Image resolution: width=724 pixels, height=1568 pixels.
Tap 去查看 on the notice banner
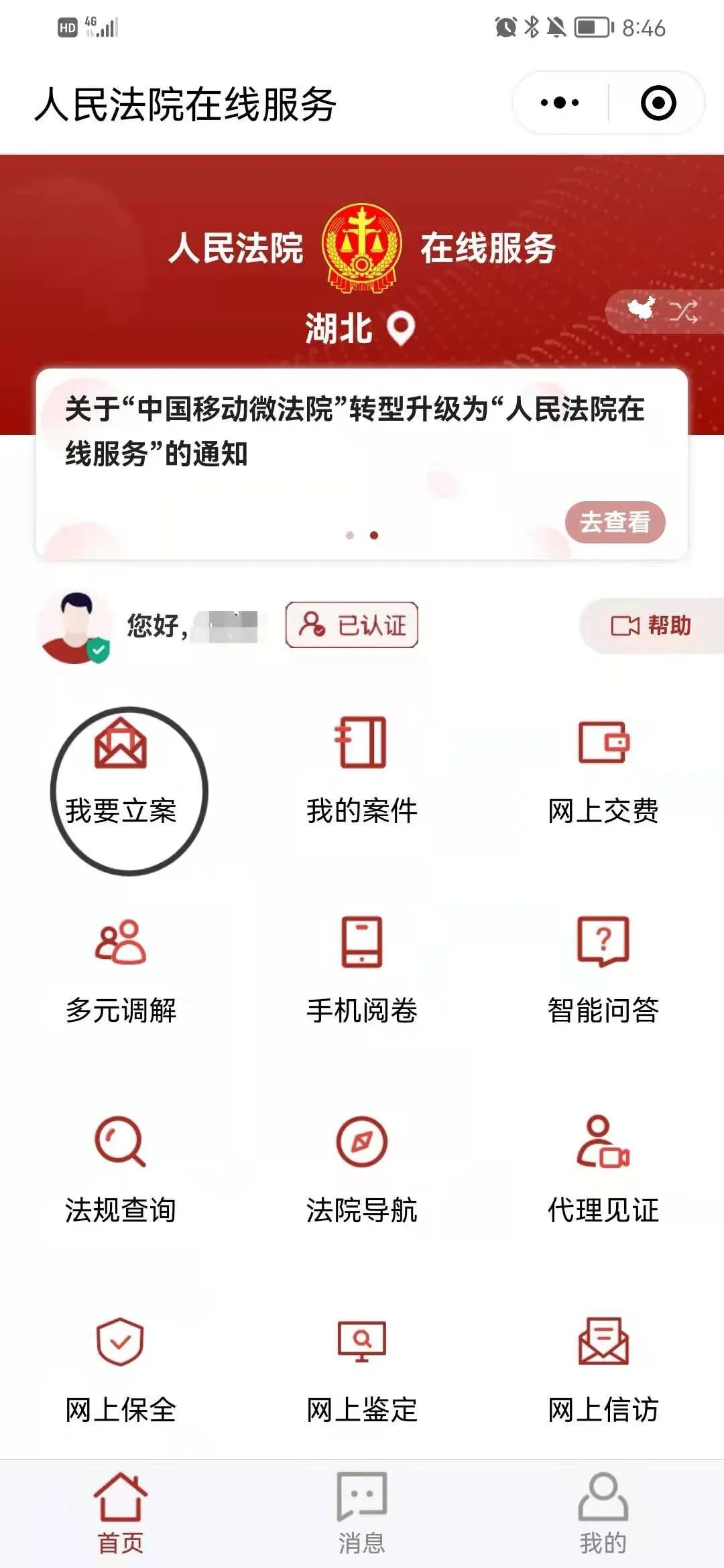pyautogui.click(x=614, y=522)
